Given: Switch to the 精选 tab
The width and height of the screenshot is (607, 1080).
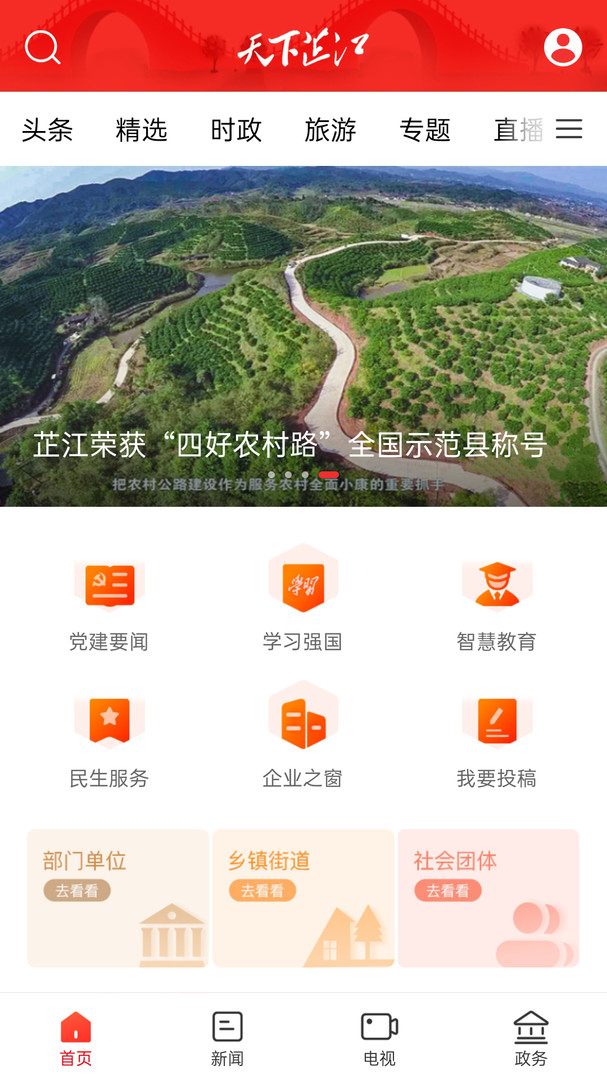Looking at the screenshot, I should pyautogui.click(x=141, y=130).
